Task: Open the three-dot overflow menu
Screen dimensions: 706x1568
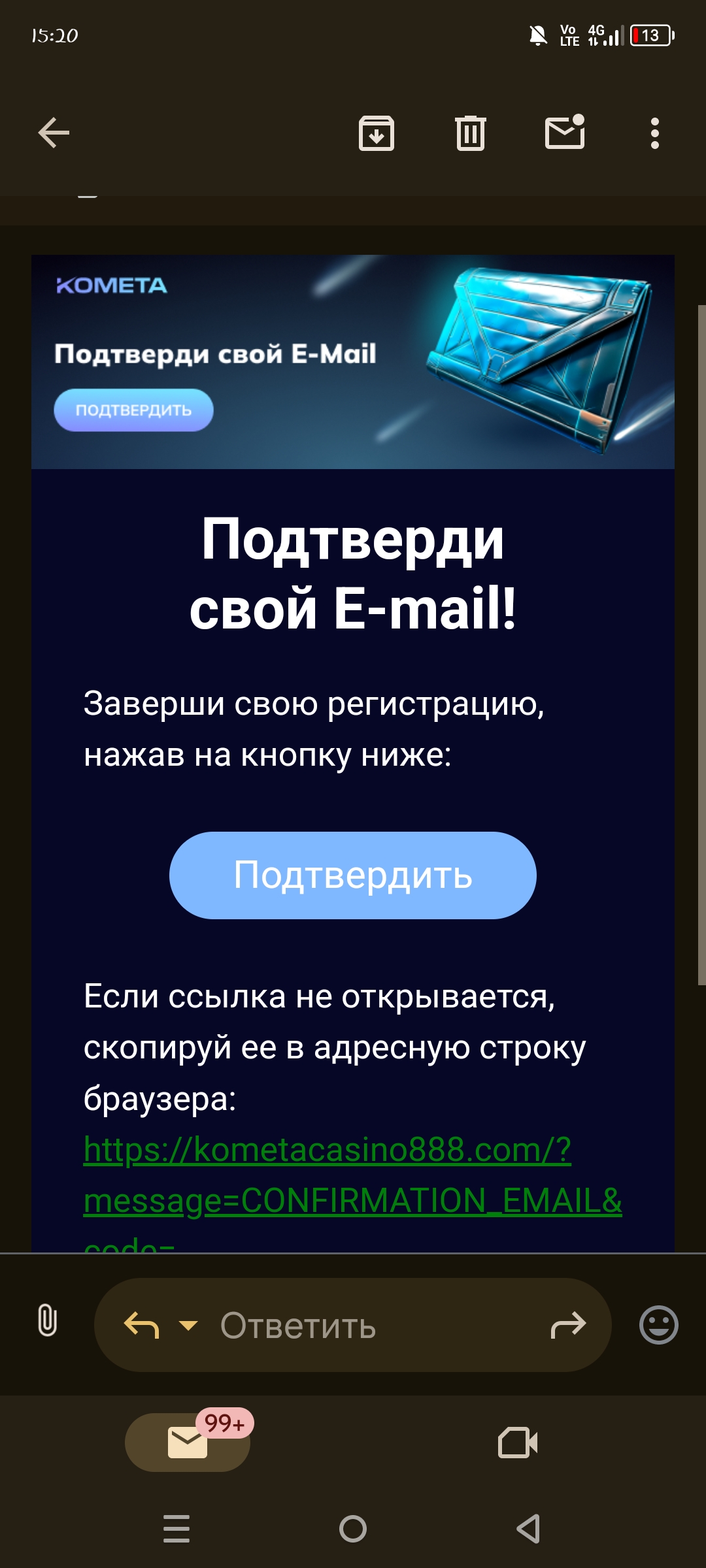Action: point(654,133)
